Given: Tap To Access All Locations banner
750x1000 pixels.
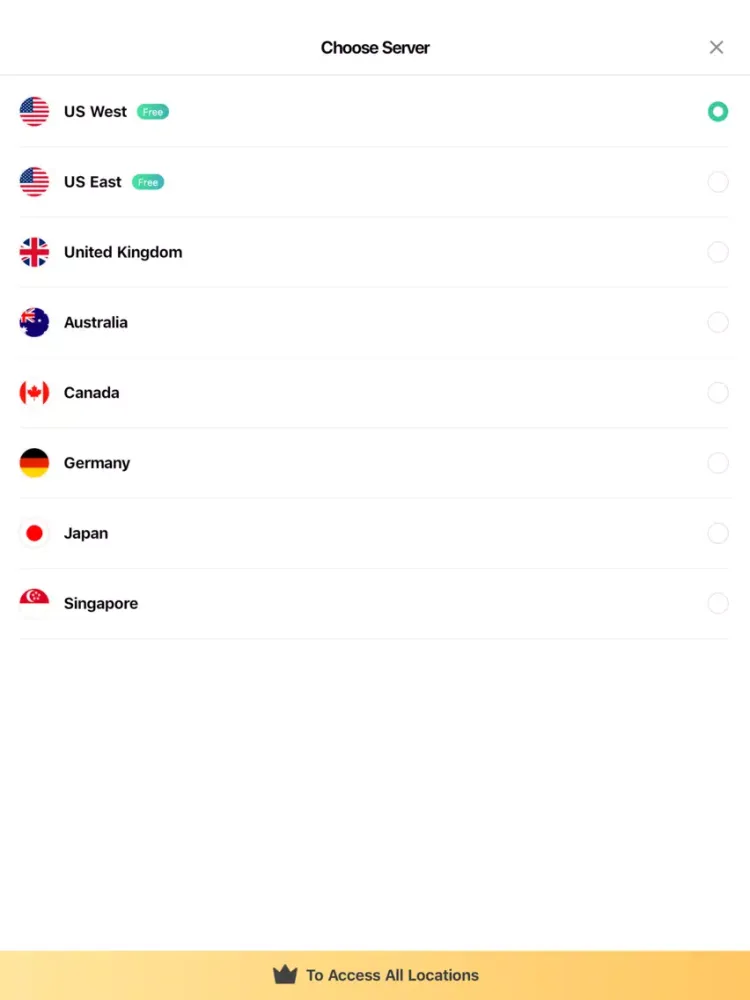Looking at the screenshot, I should (375, 975).
